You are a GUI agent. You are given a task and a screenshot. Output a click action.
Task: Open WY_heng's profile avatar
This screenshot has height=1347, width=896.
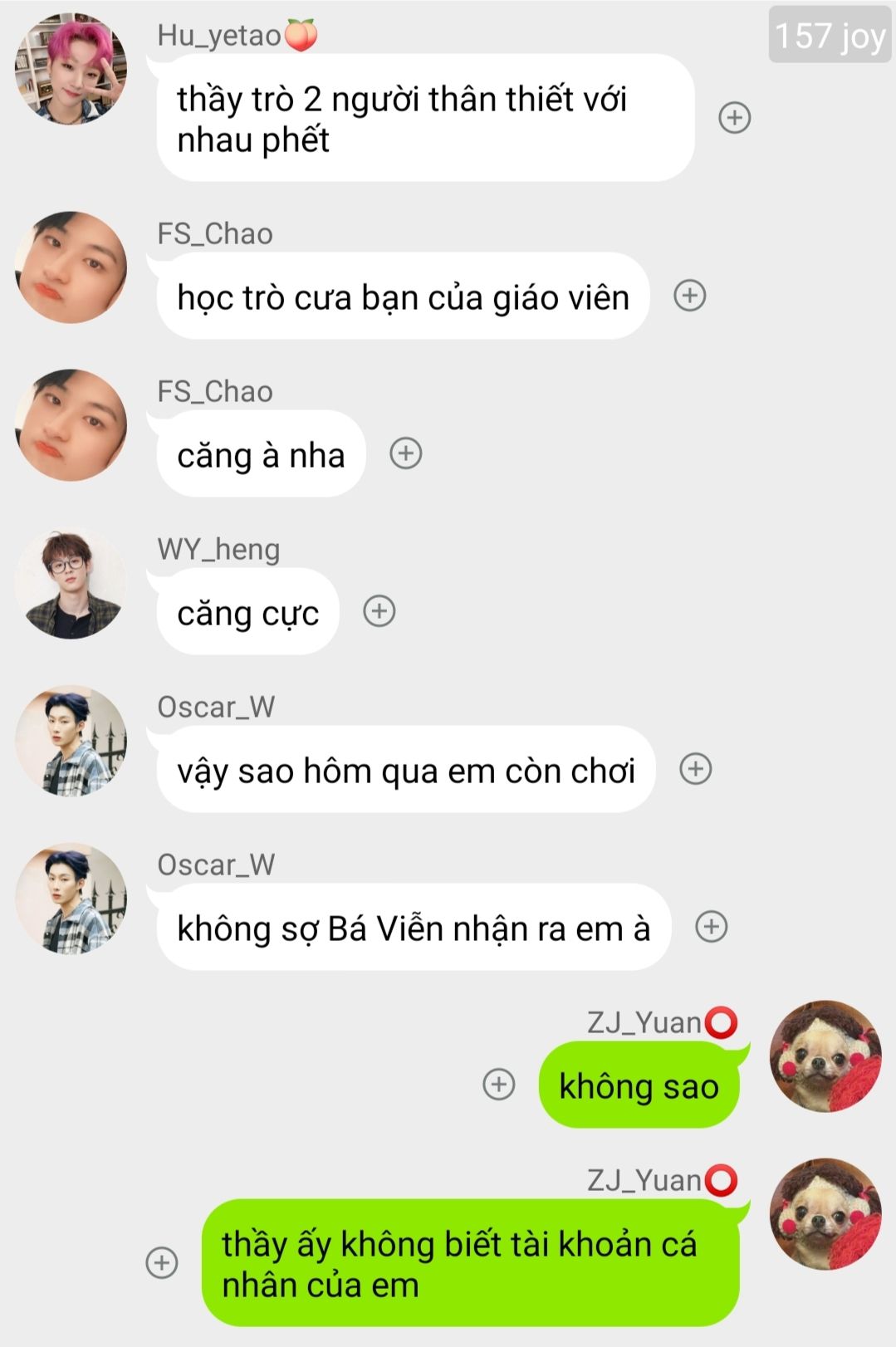(71, 583)
